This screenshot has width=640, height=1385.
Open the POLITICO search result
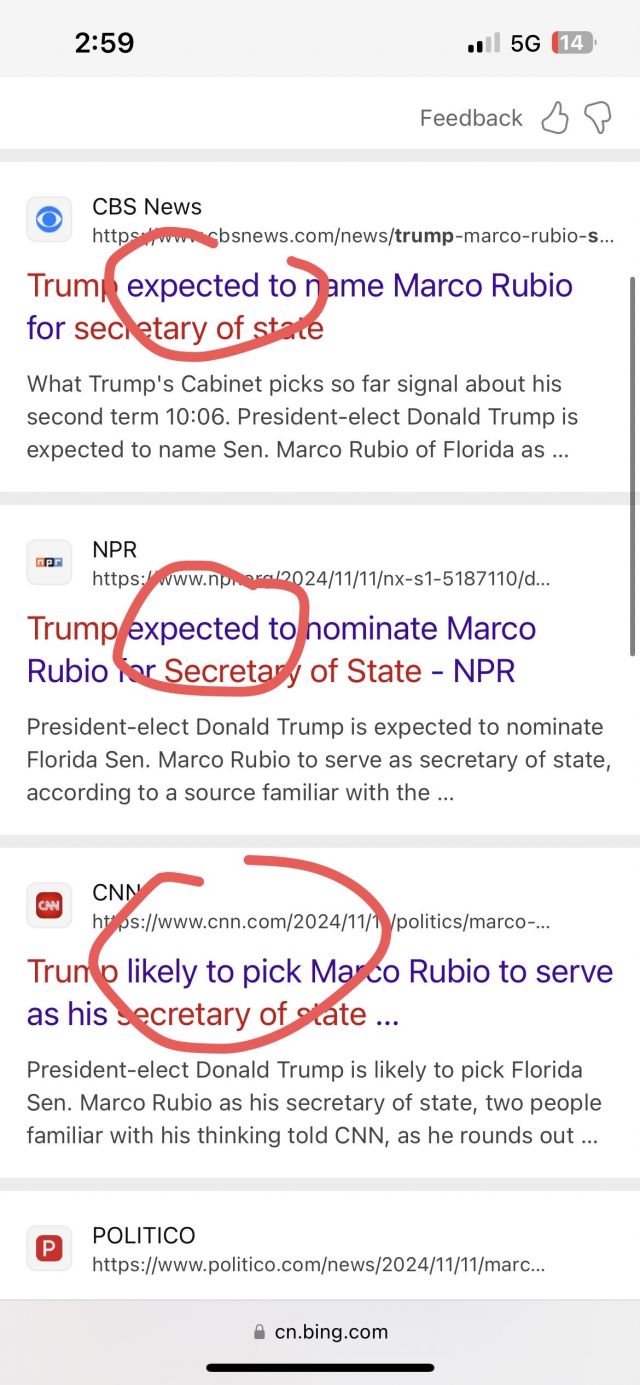[318, 1250]
